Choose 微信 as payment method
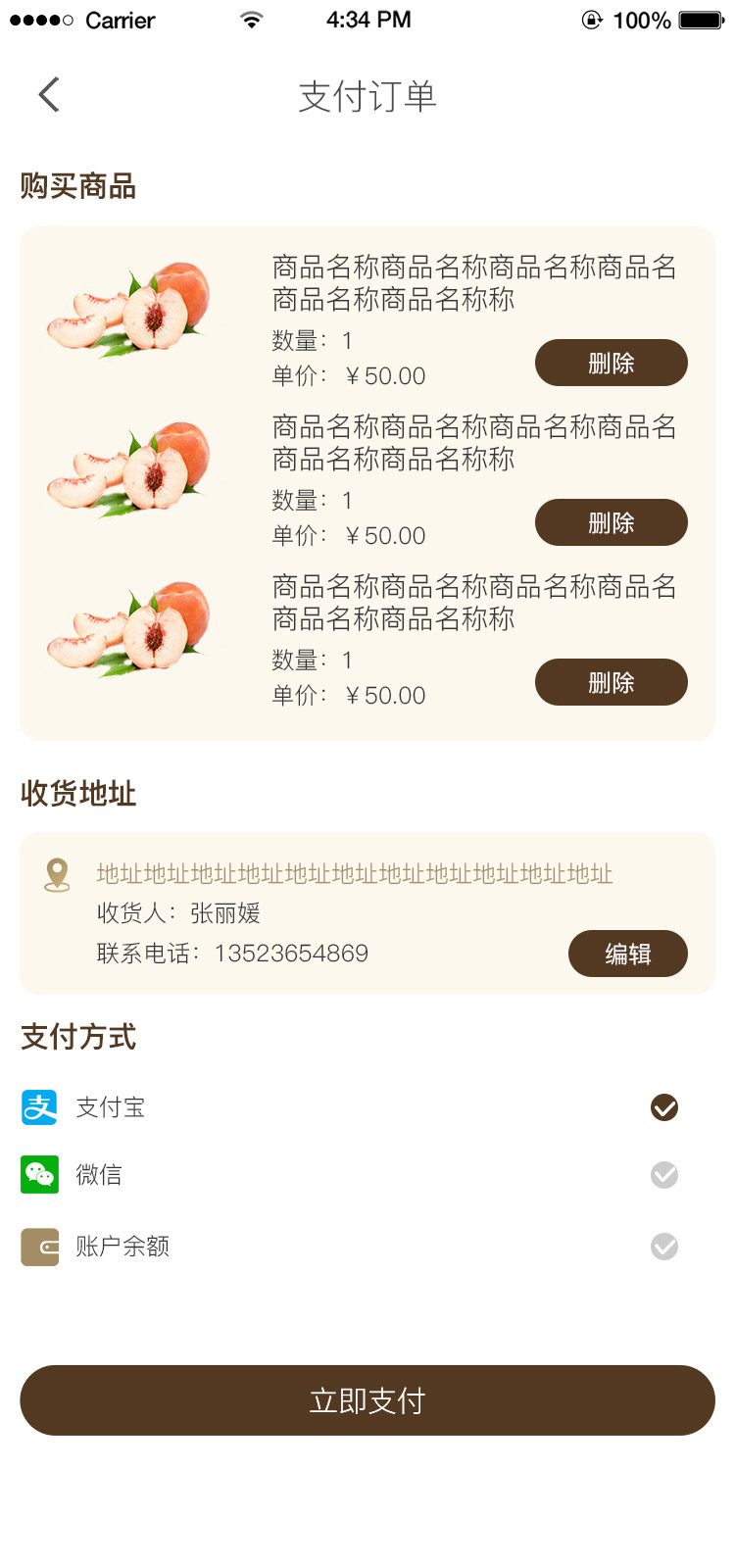735x1568 pixels. [367, 1174]
